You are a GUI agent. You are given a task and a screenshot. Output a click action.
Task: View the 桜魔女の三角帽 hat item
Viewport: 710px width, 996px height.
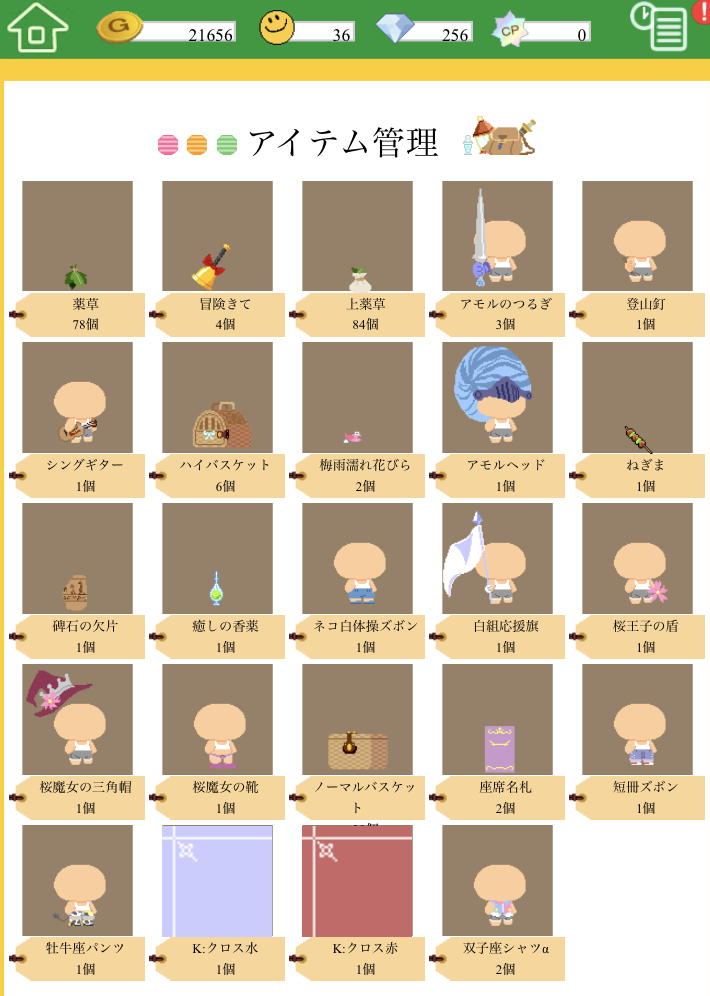click(77, 719)
